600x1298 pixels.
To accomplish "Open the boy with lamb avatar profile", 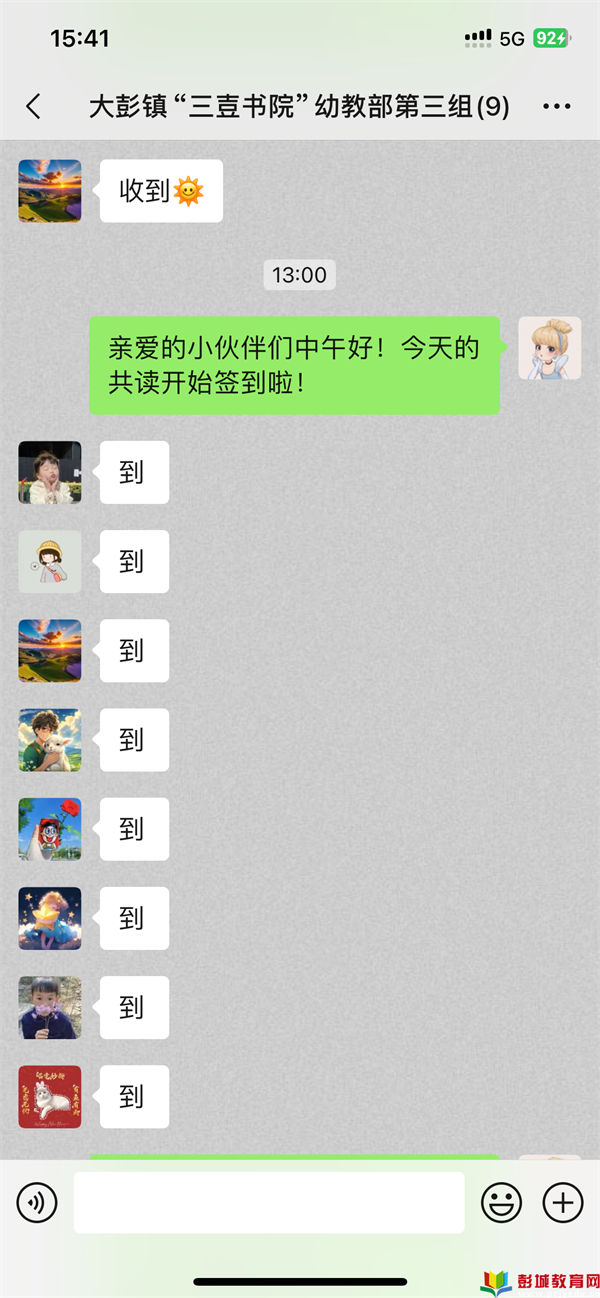I will pyautogui.click(x=50, y=740).
